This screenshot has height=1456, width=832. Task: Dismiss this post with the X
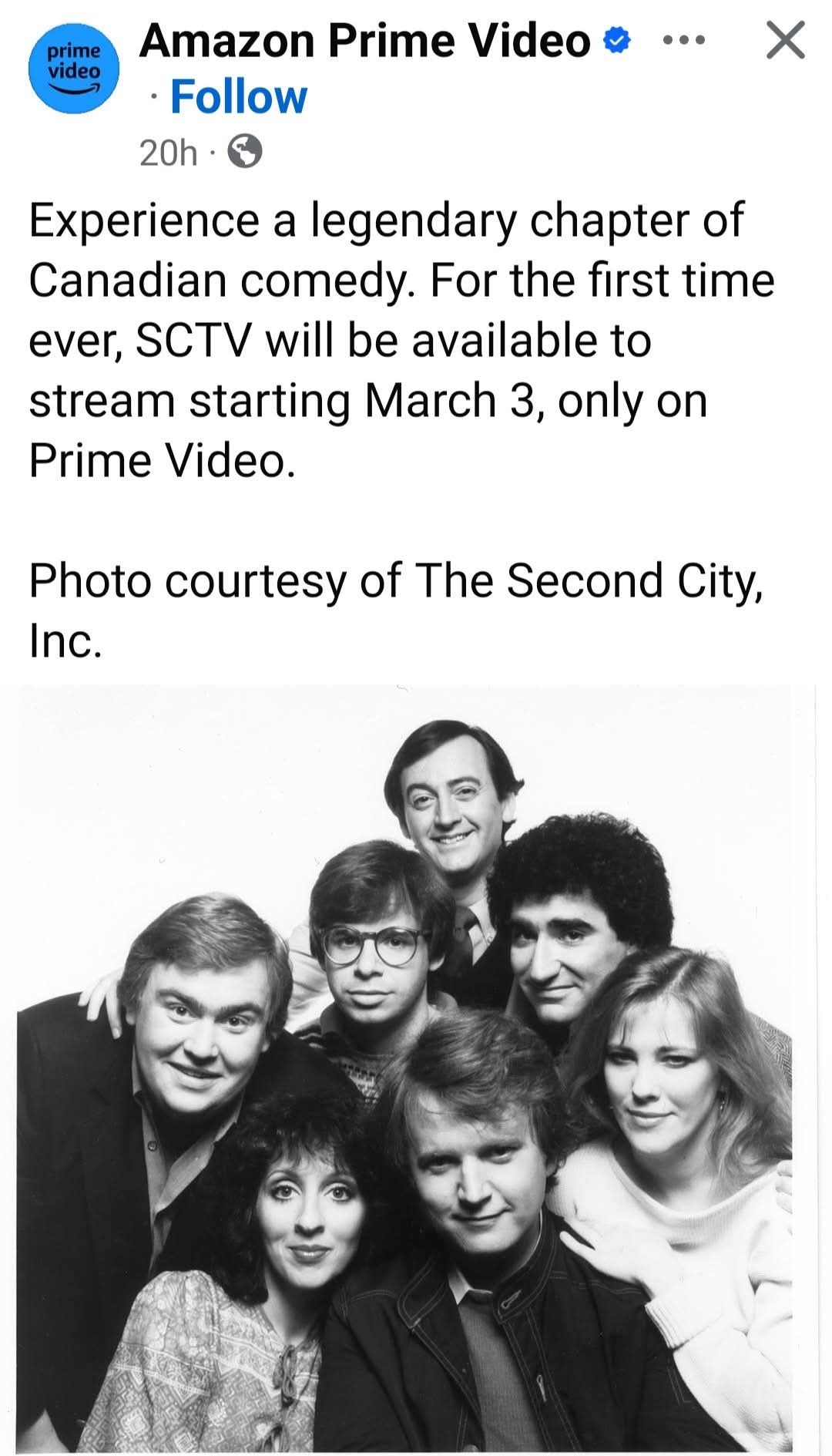click(x=785, y=41)
